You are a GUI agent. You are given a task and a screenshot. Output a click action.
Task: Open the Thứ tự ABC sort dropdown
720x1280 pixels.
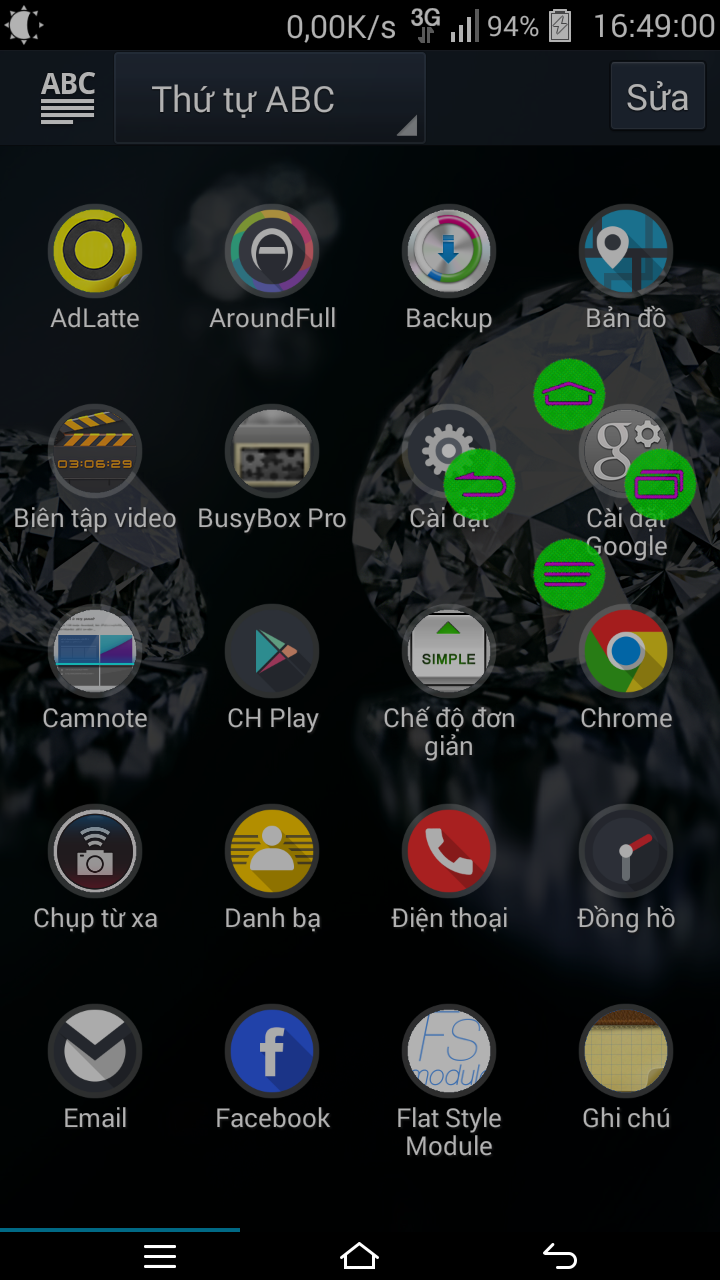270,96
